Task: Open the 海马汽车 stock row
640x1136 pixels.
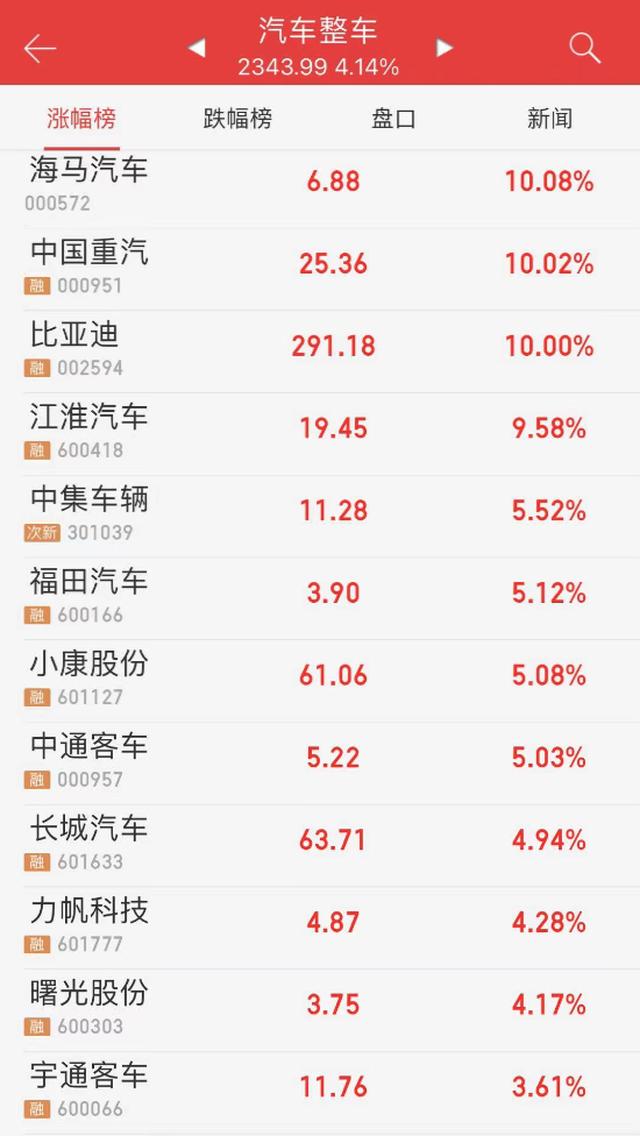Action: [x=320, y=187]
